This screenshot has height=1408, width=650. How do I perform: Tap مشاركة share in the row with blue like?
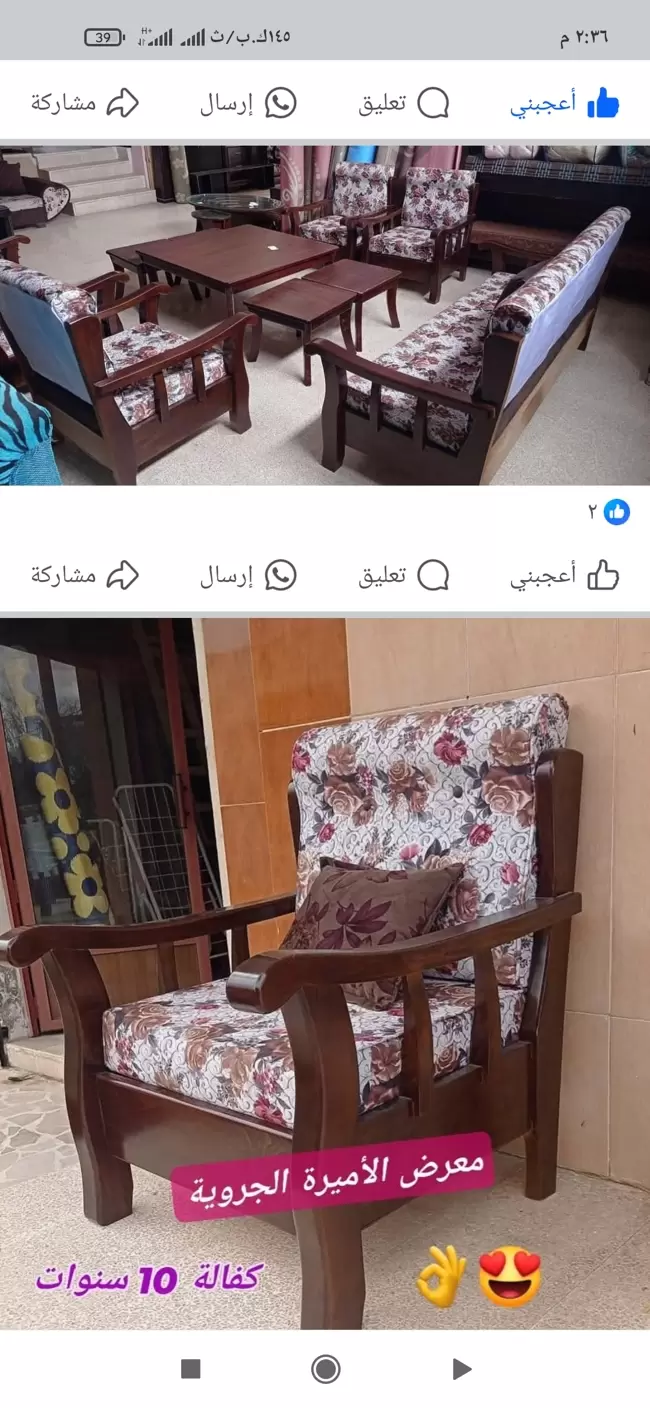(x=85, y=103)
